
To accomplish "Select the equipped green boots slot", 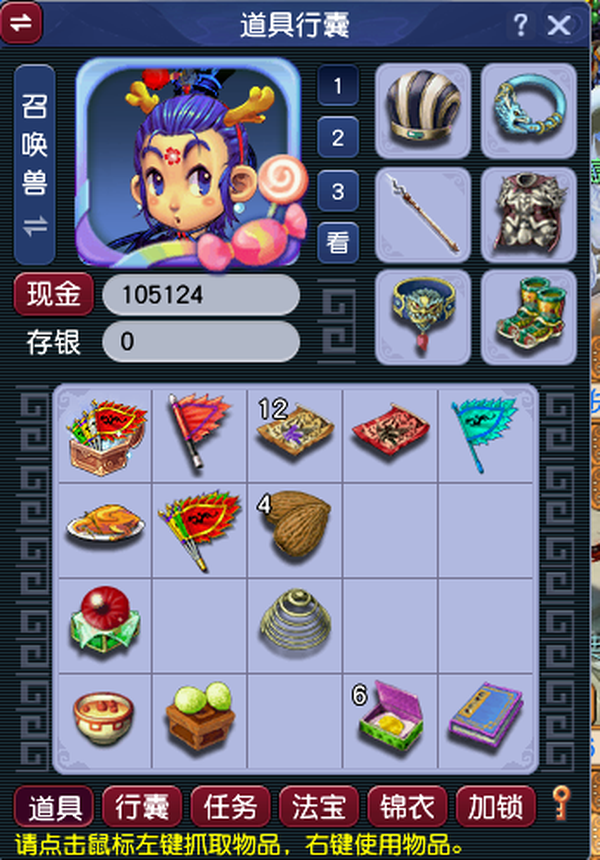I will 529,316.
